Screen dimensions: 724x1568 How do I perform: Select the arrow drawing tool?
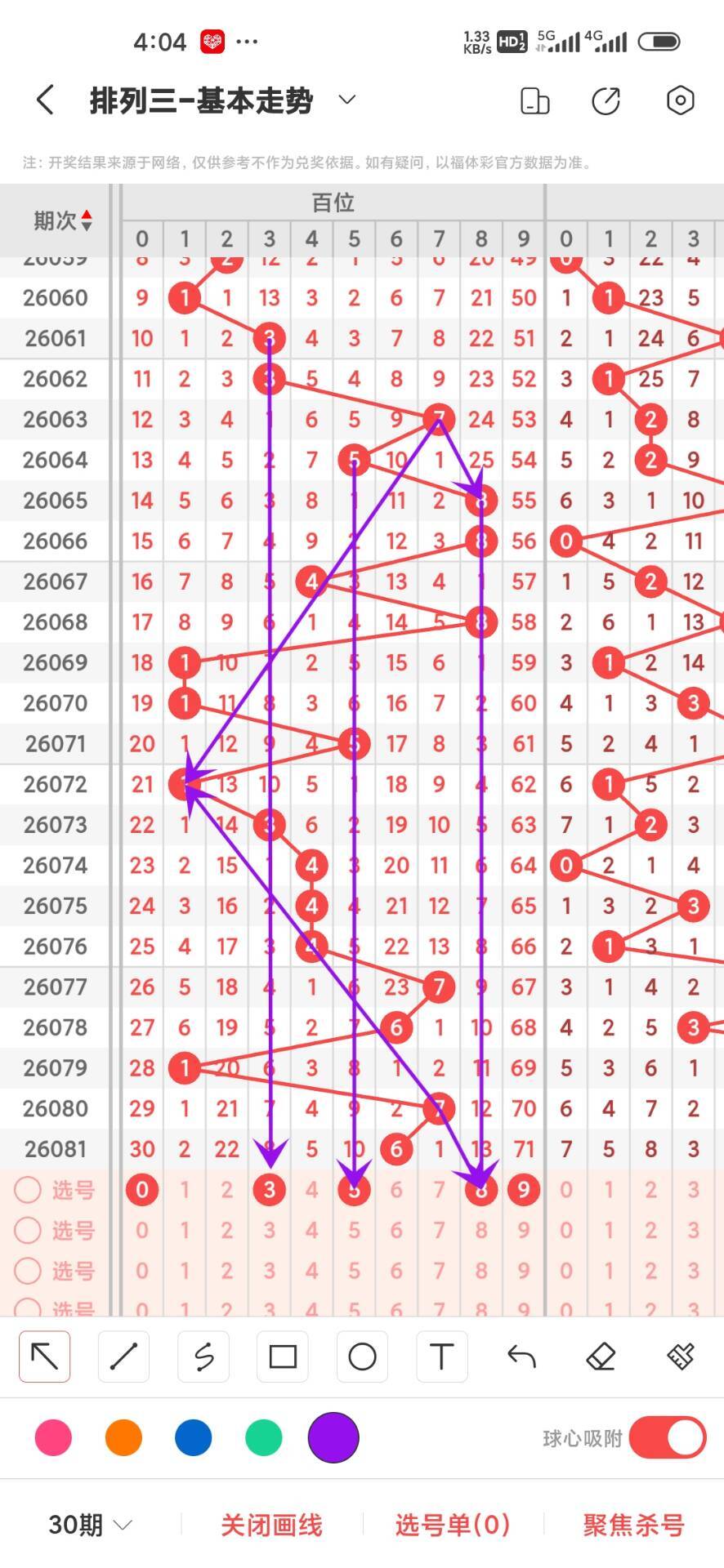[x=45, y=1356]
